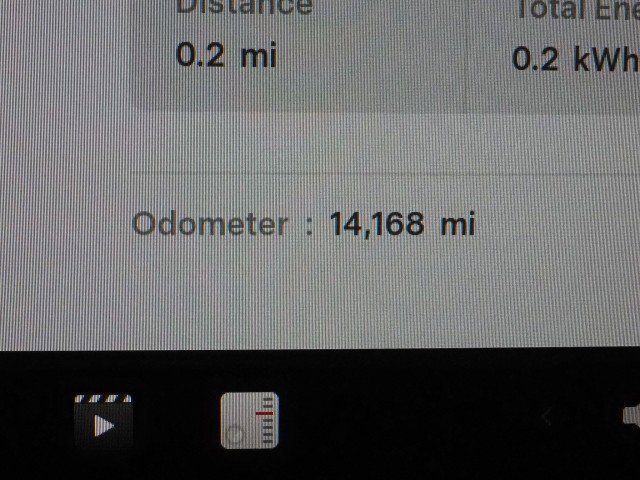Lower volume with the left chevron

point(548,418)
